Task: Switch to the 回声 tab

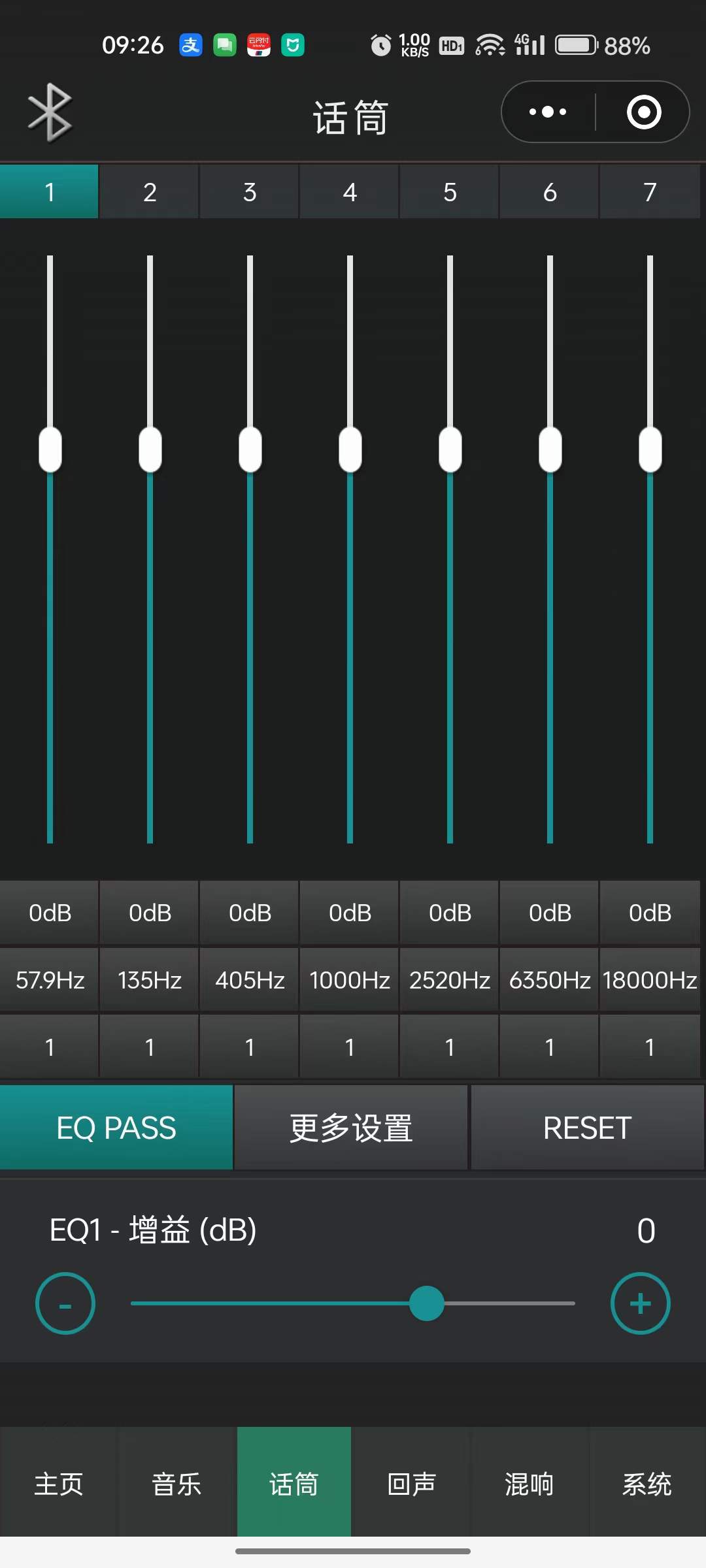Action: point(411,1483)
